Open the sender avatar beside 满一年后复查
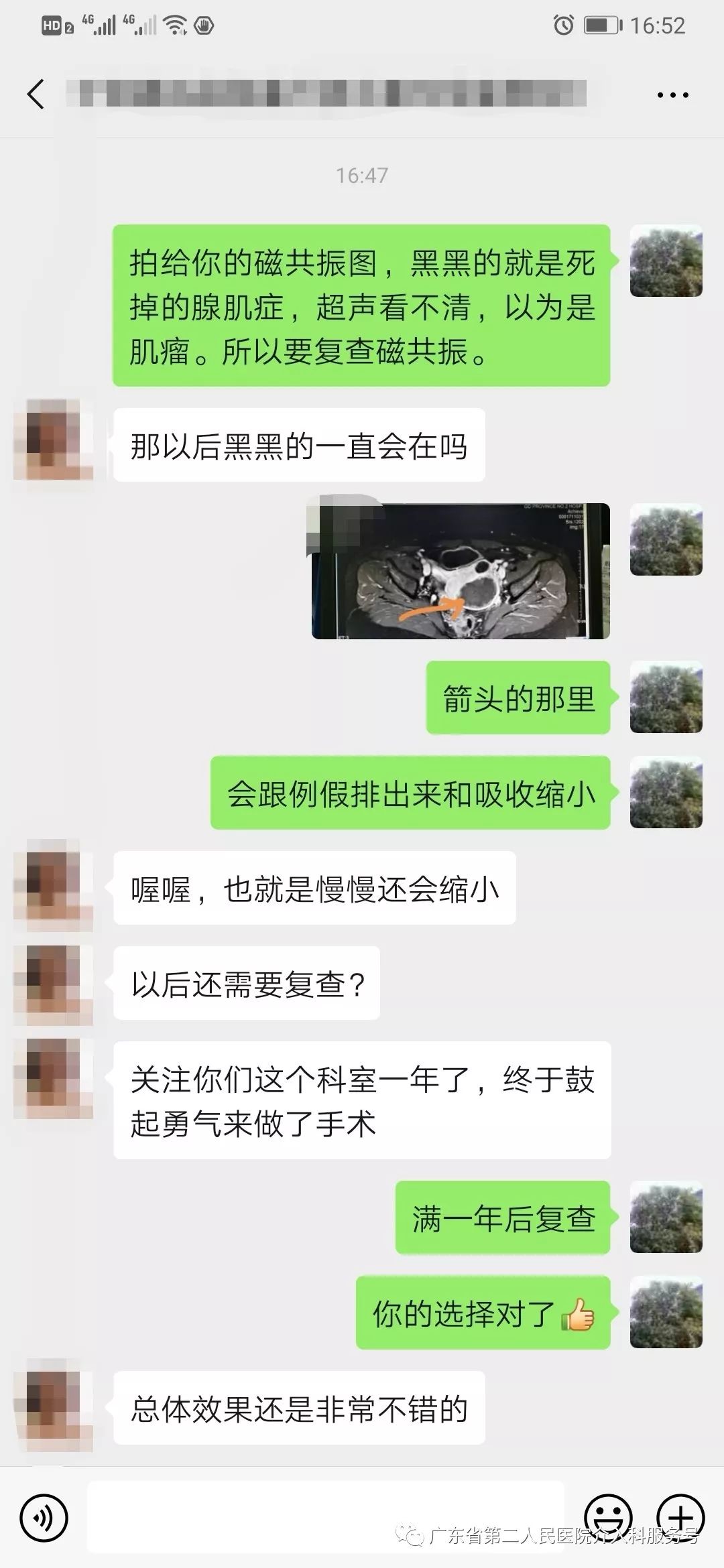 pyautogui.click(x=666, y=1217)
